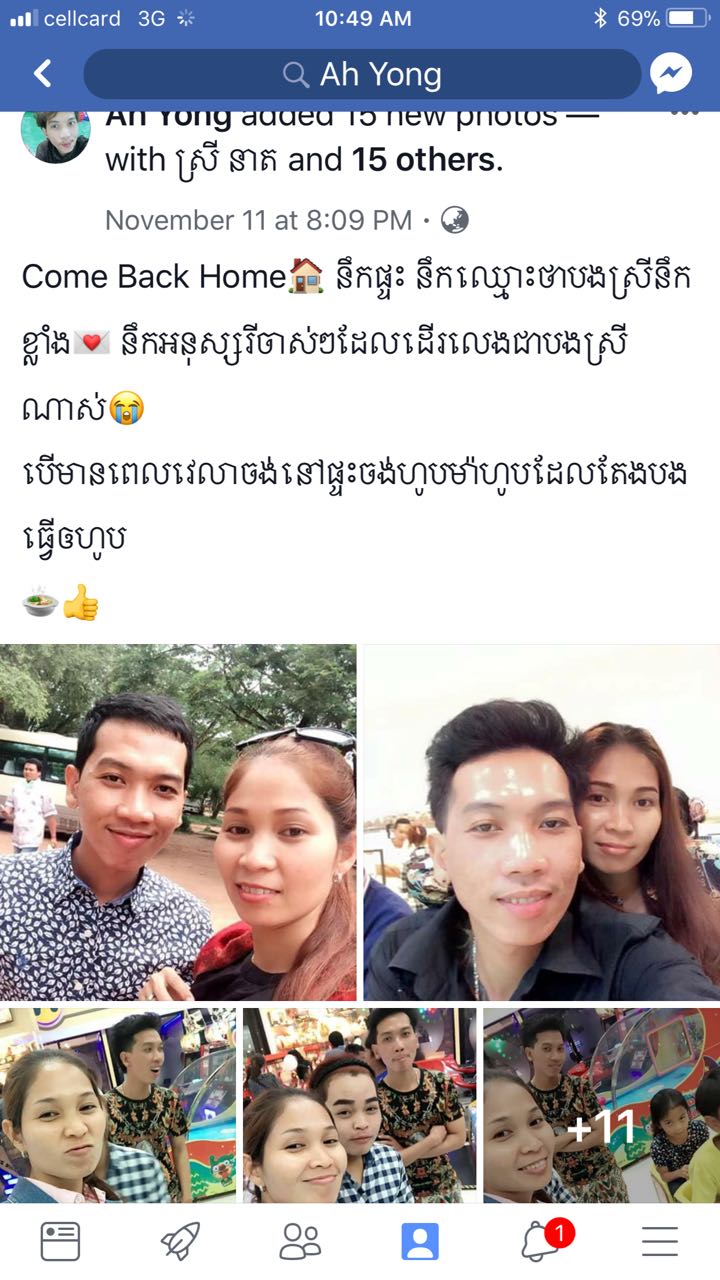
Task: Open the rocket Explore feed tab
Action: click(x=180, y=1242)
